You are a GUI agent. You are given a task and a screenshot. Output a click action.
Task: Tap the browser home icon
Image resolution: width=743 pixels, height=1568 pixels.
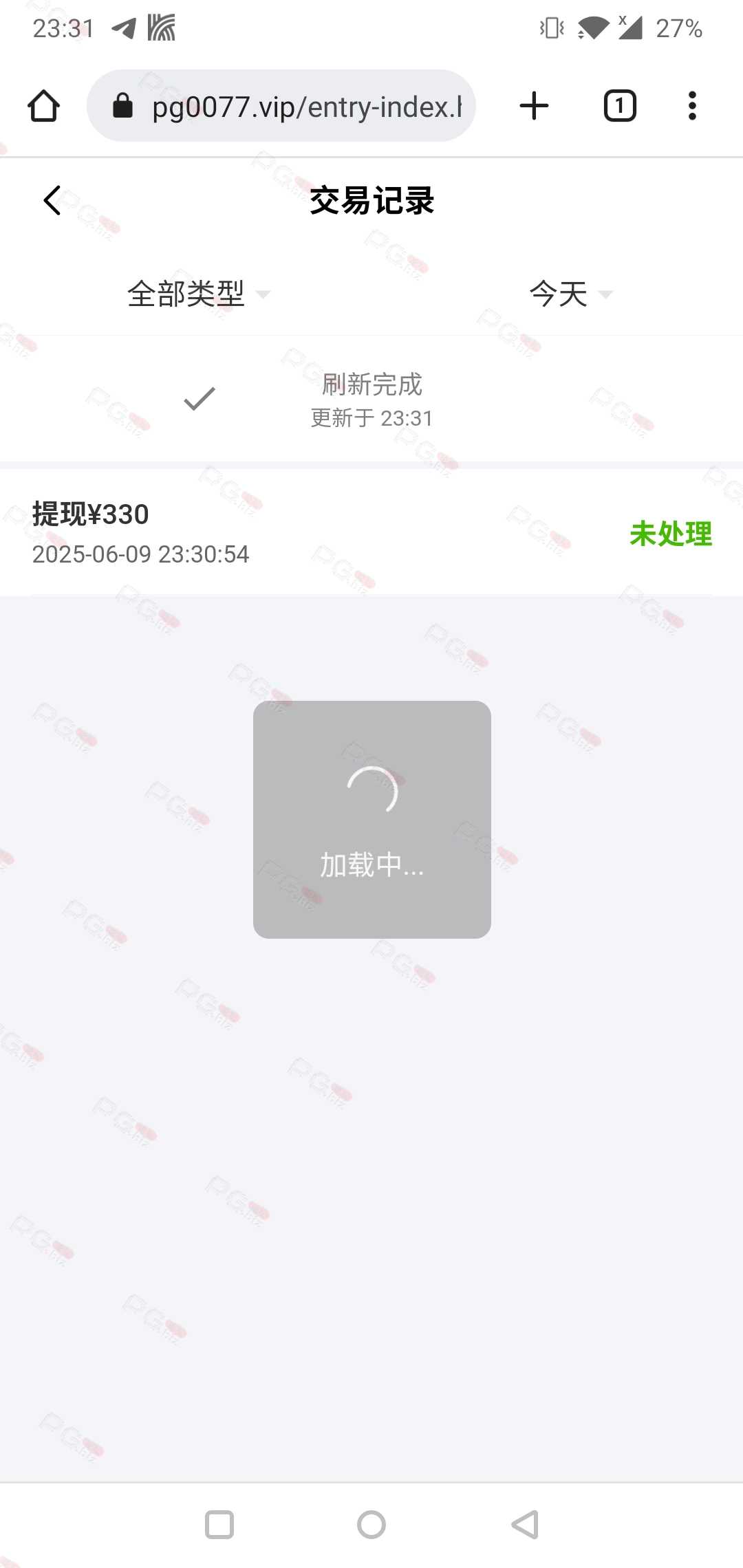43,106
